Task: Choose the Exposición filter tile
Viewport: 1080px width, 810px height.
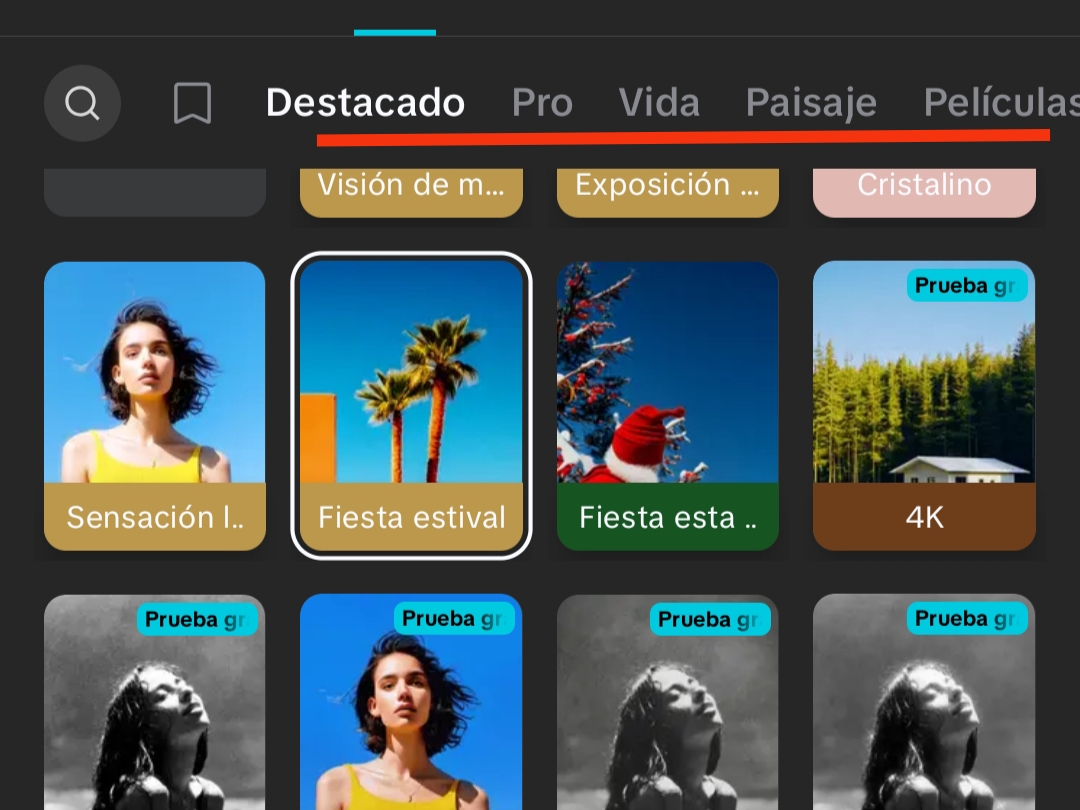Action: pyautogui.click(x=667, y=190)
